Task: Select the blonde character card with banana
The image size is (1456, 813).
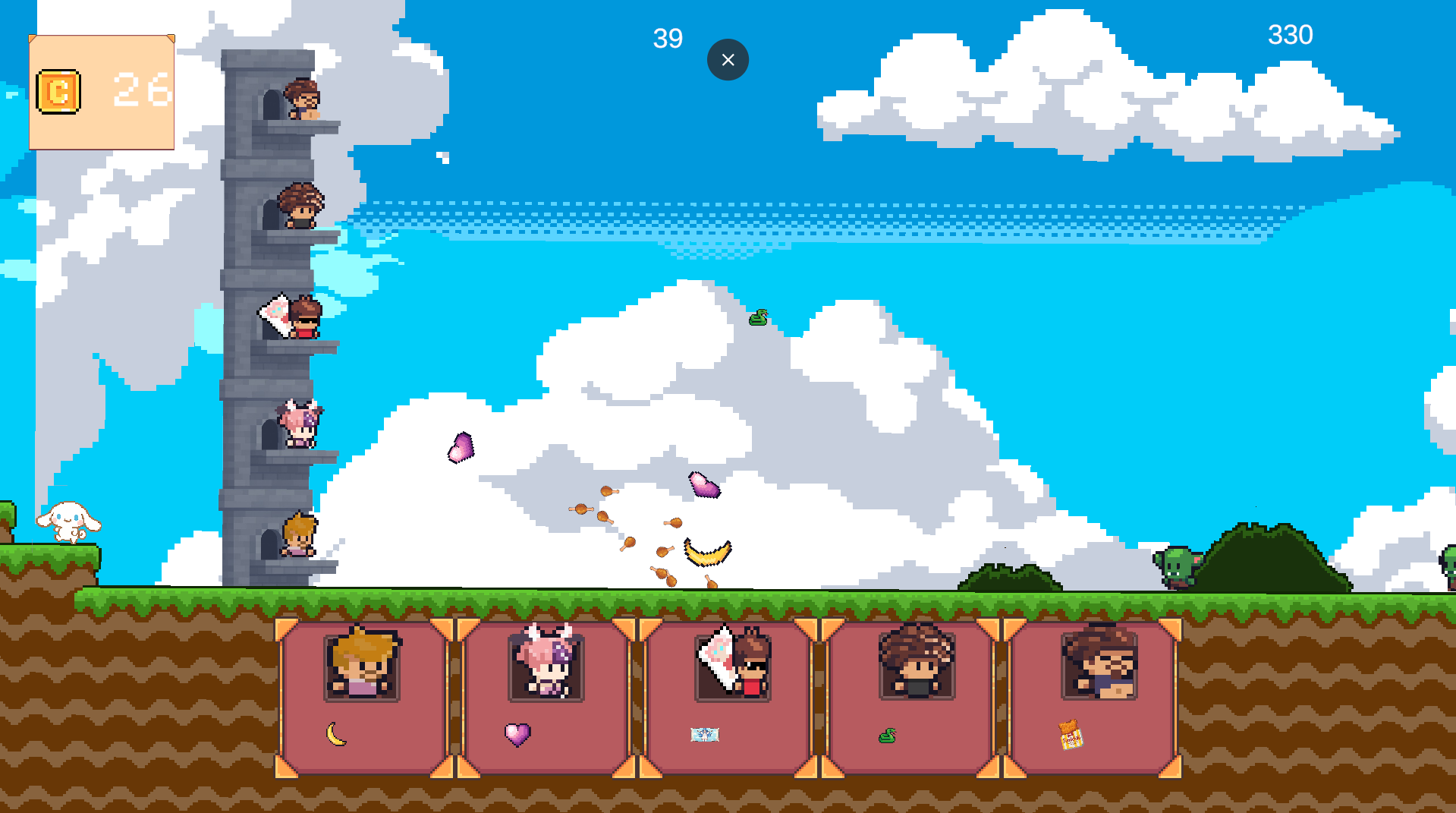Action: click(363, 697)
